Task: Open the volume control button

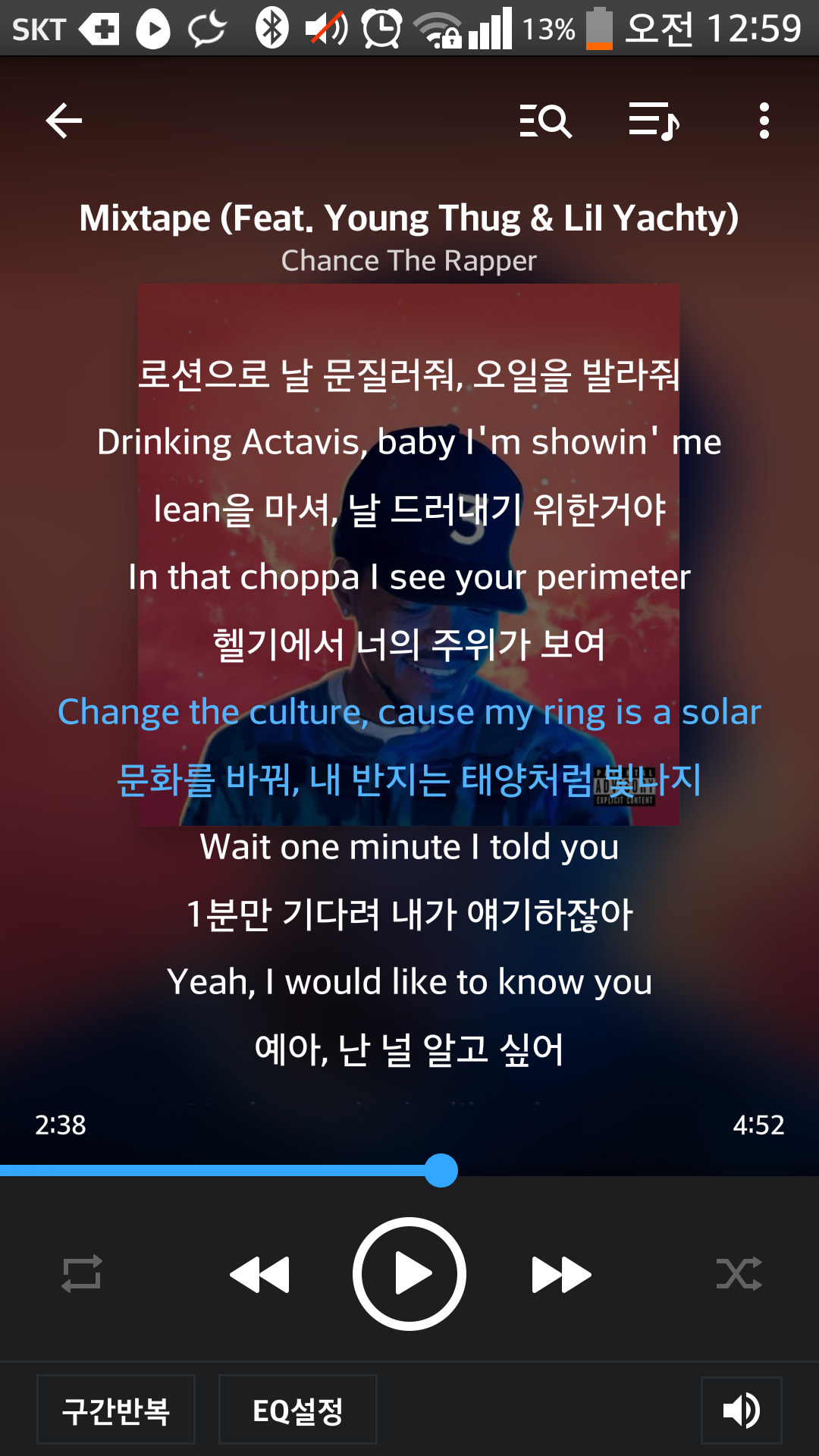Action: [x=741, y=1410]
